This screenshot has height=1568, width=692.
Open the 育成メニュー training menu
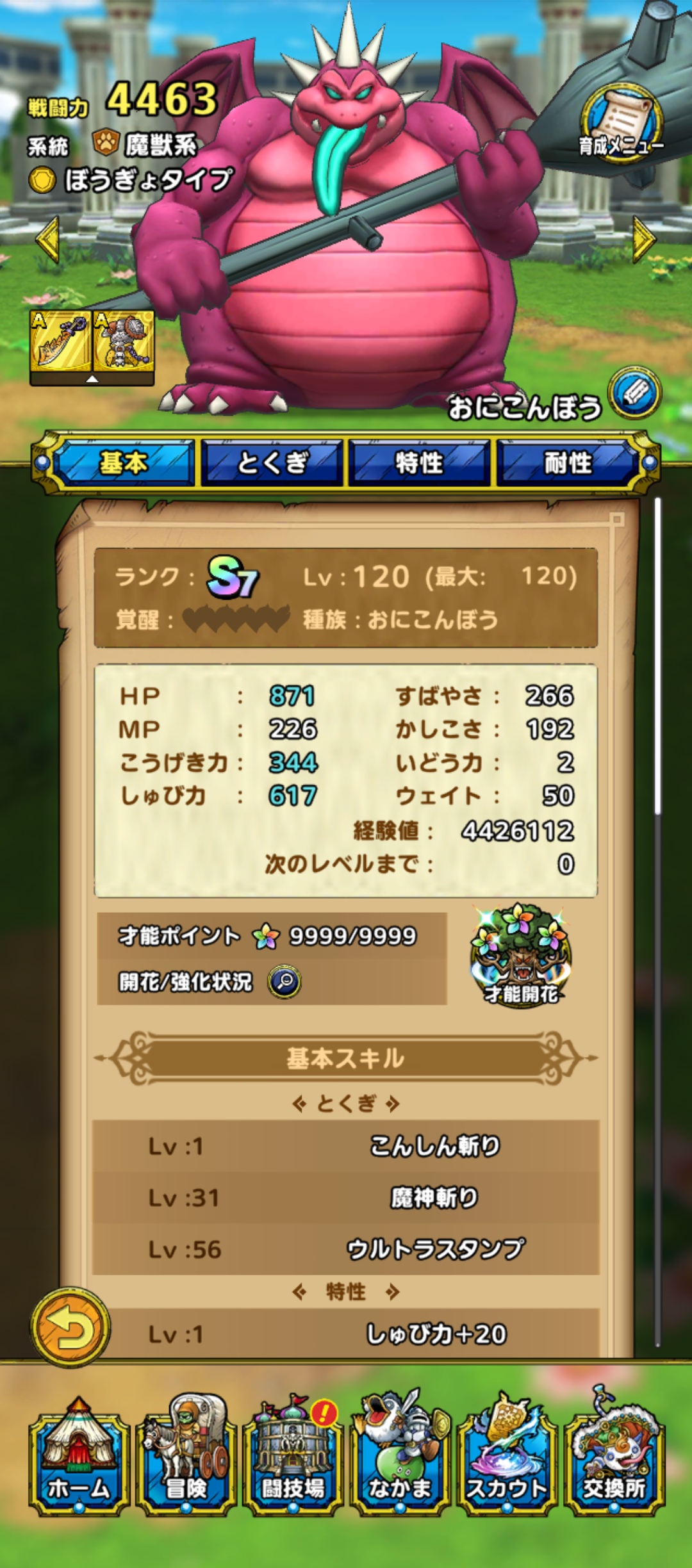tap(620, 124)
